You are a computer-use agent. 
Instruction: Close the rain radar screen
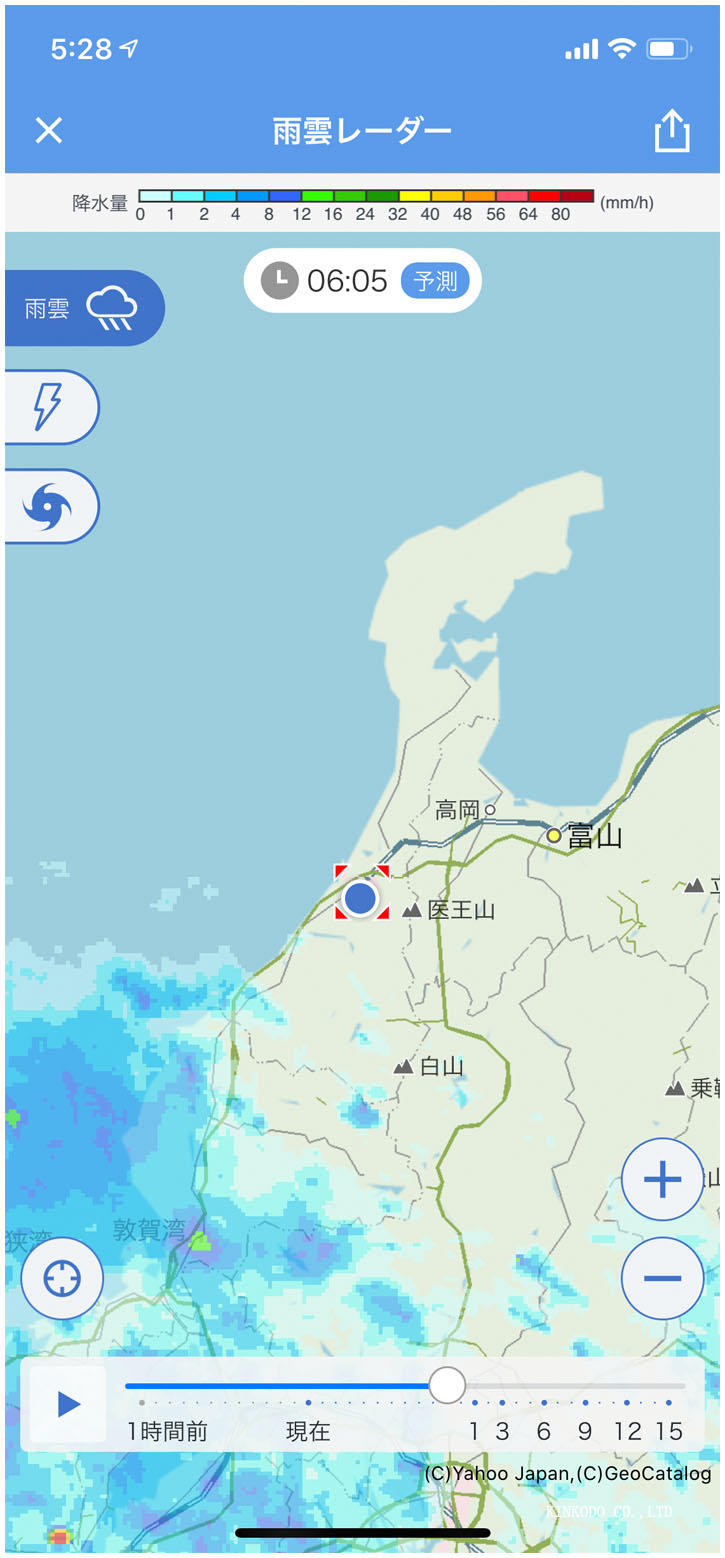tap(48, 131)
